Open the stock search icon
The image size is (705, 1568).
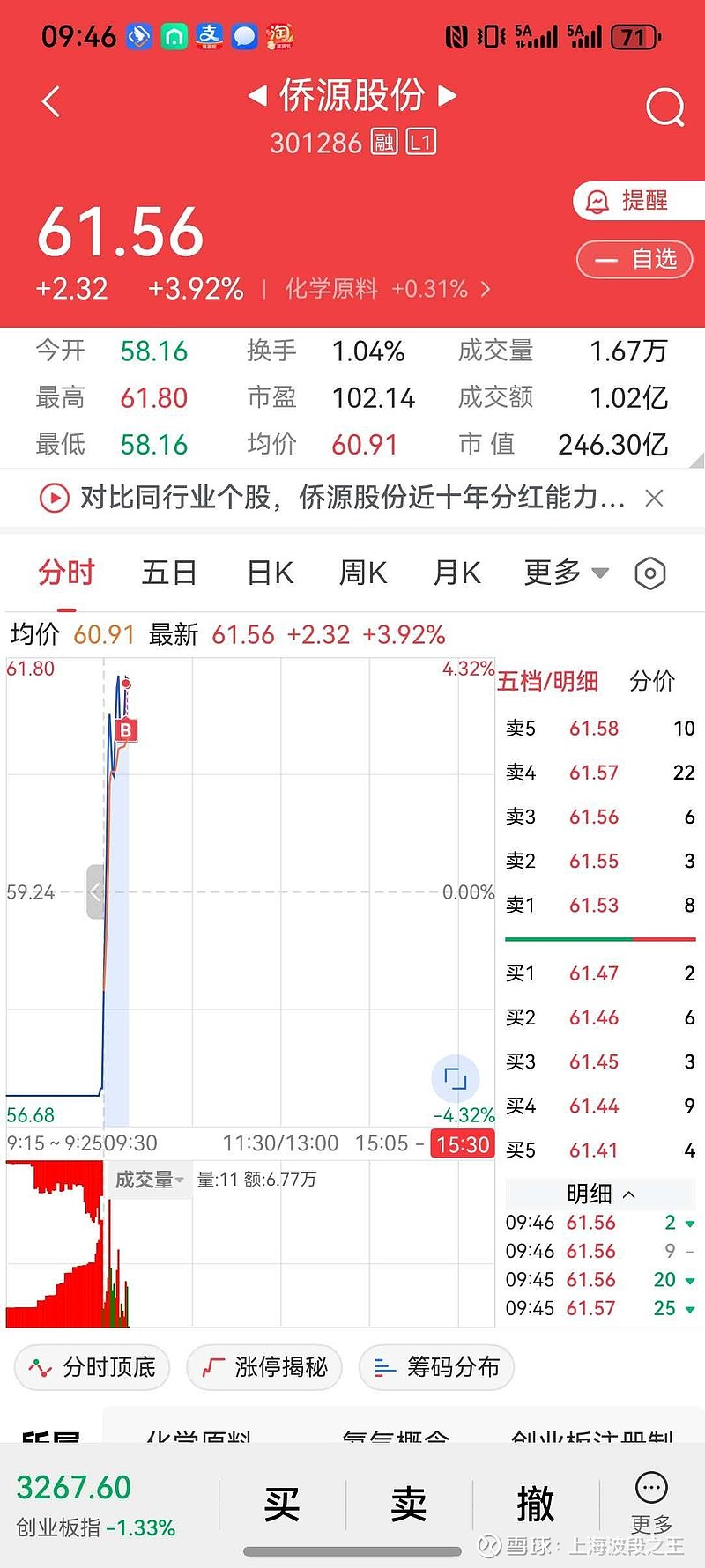pyautogui.click(x=664, y=107)
